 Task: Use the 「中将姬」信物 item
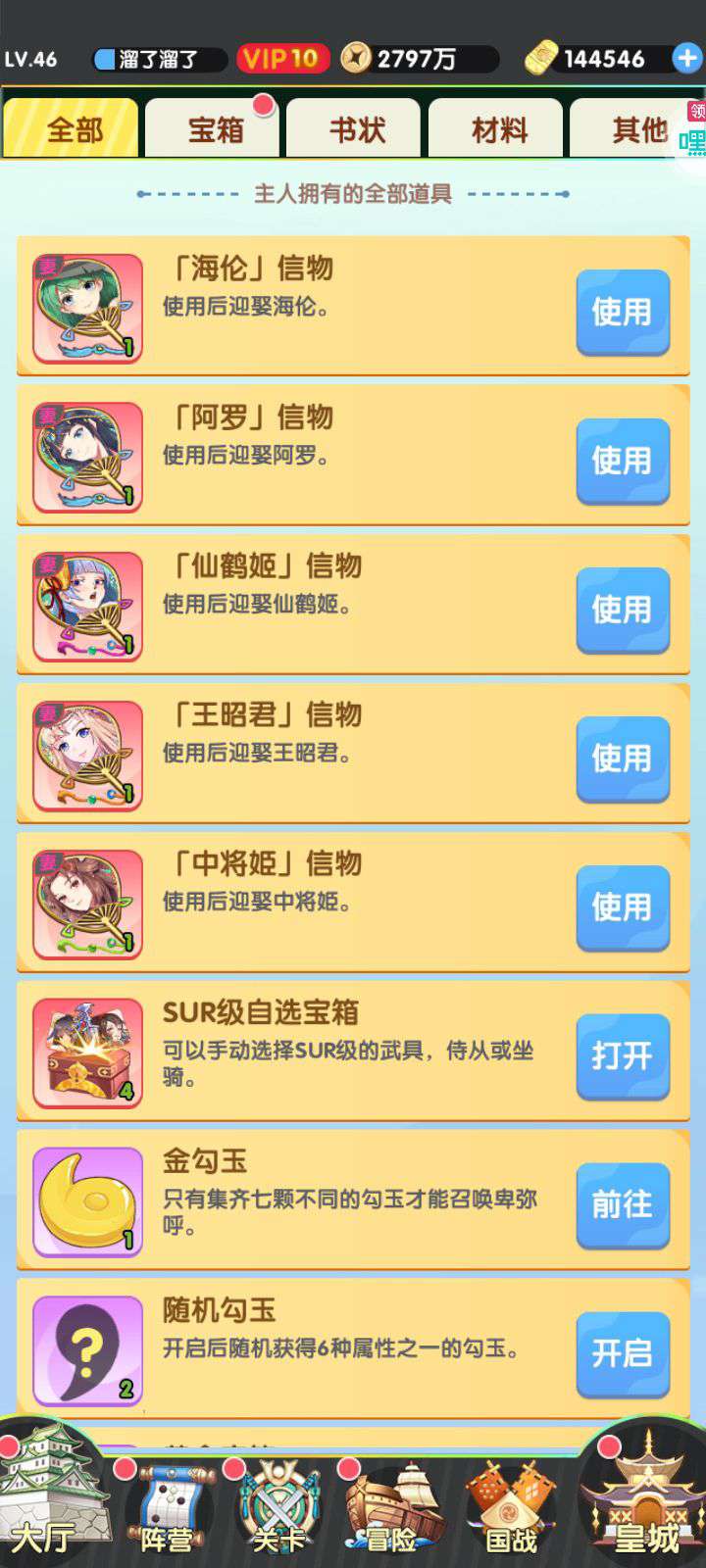(x=622, y=907)
